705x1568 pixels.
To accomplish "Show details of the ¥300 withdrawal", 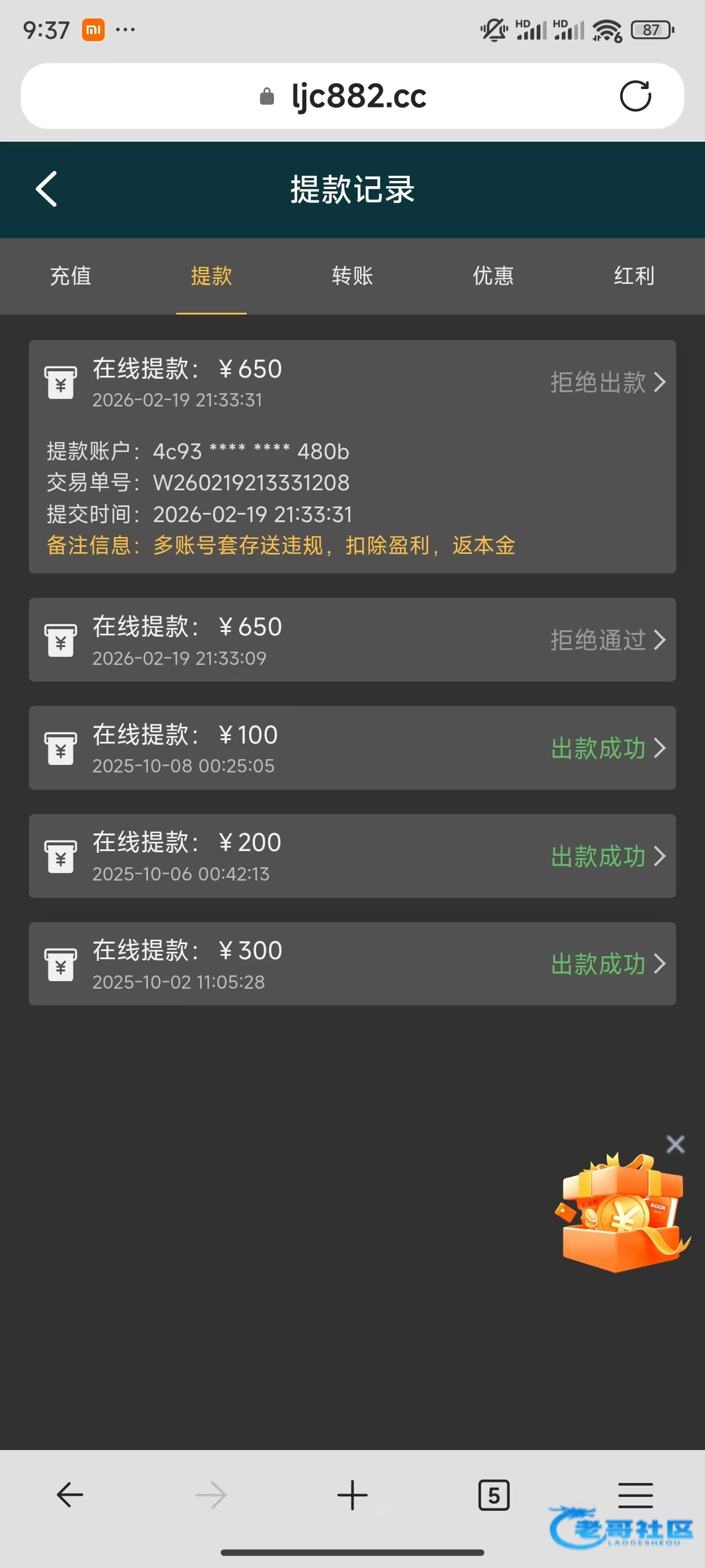I will 607,964.
